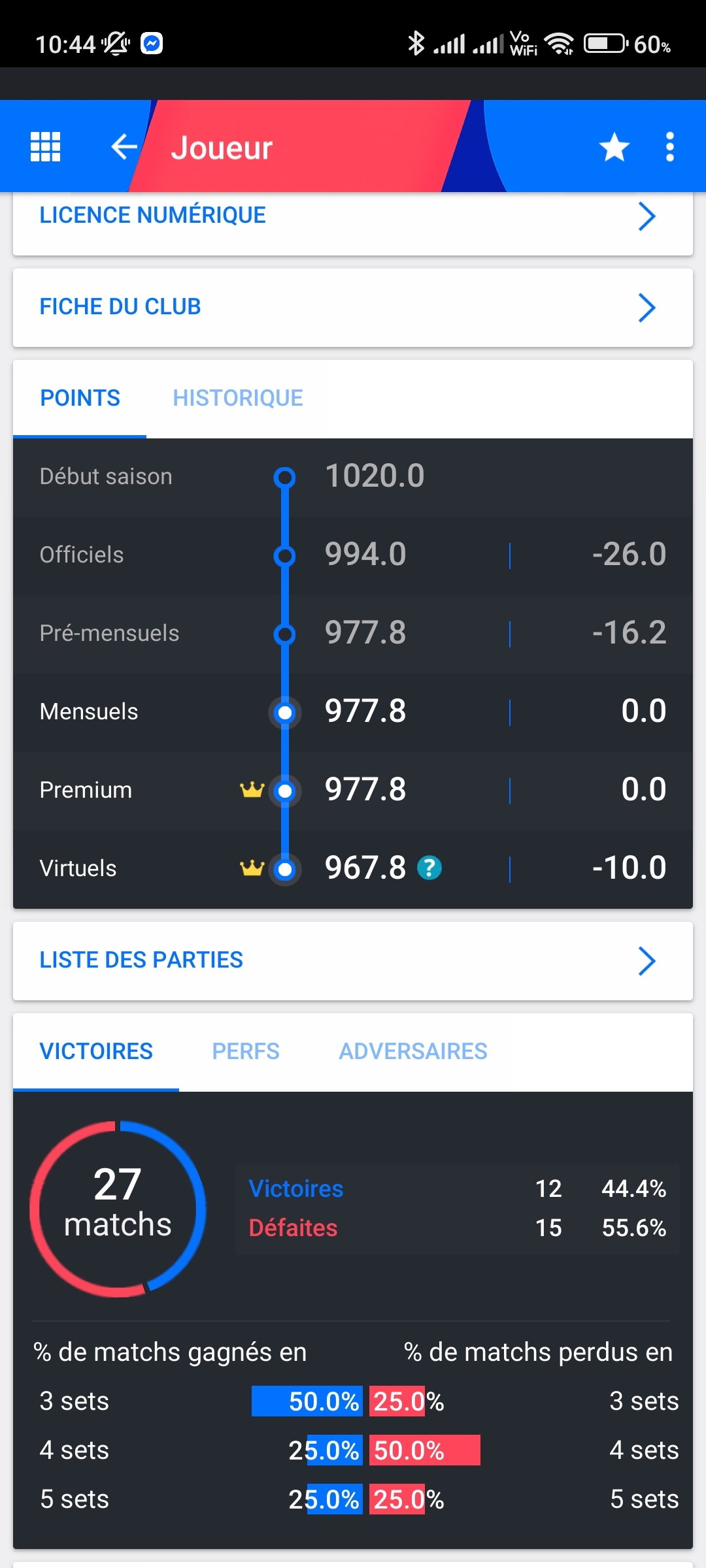Go back with the arrow icon
706x1568 pixels.
[124, 147]
